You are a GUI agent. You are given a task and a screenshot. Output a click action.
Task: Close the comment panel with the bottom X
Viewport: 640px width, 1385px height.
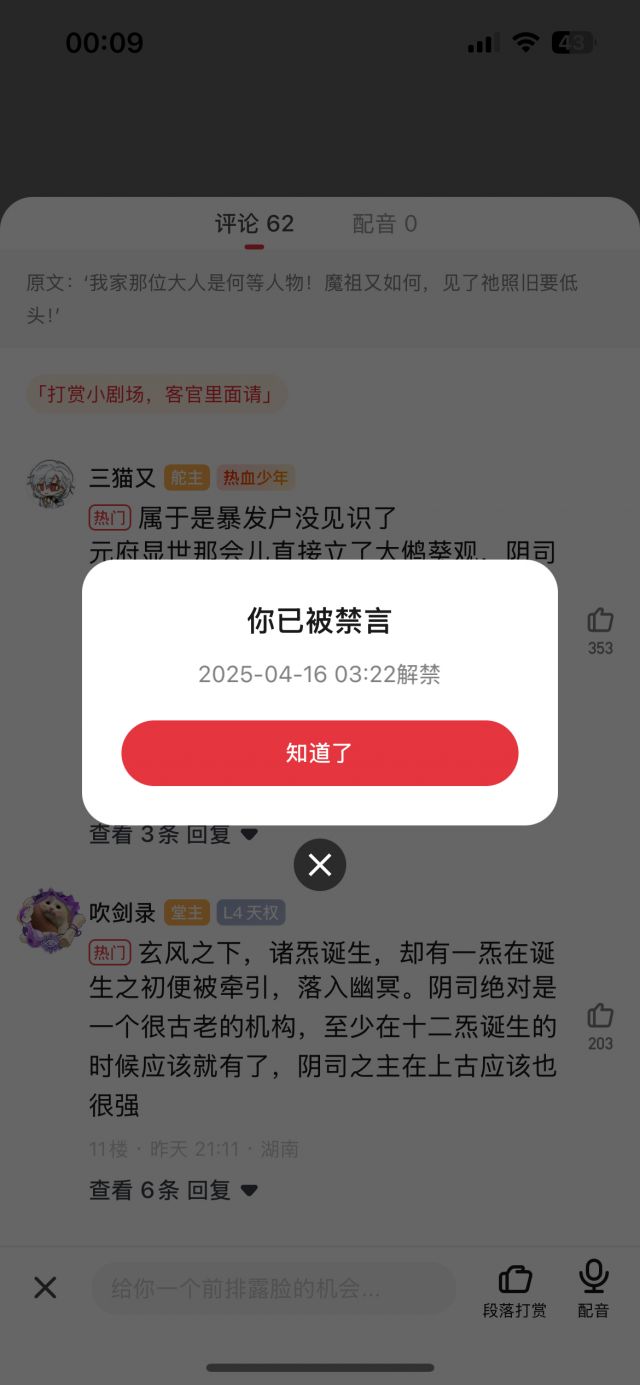[45, 1287]
